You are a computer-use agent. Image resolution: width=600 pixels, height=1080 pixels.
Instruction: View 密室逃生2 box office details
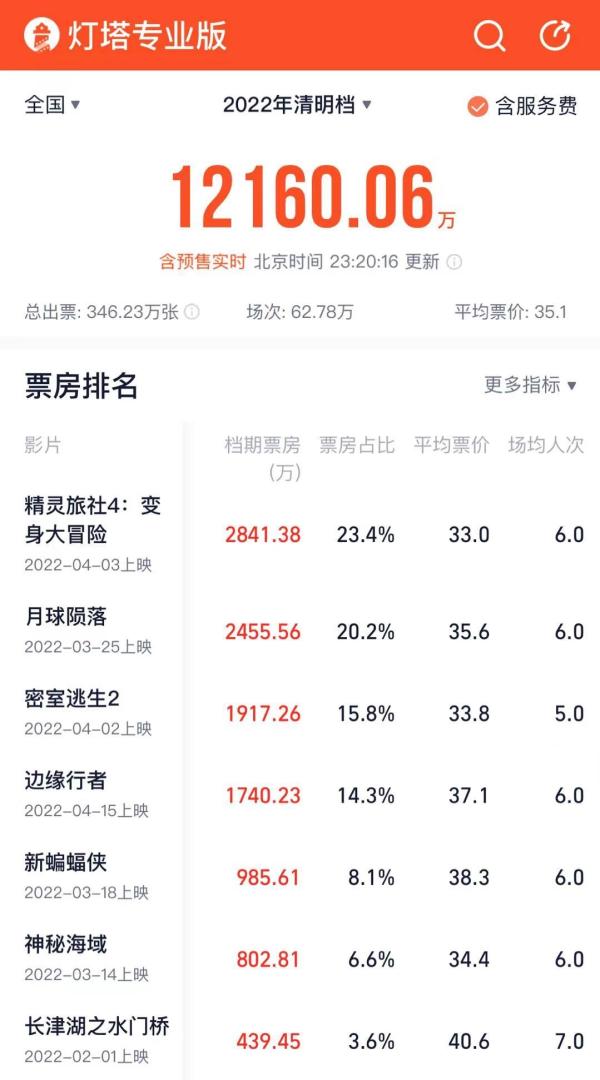(300, 713)
